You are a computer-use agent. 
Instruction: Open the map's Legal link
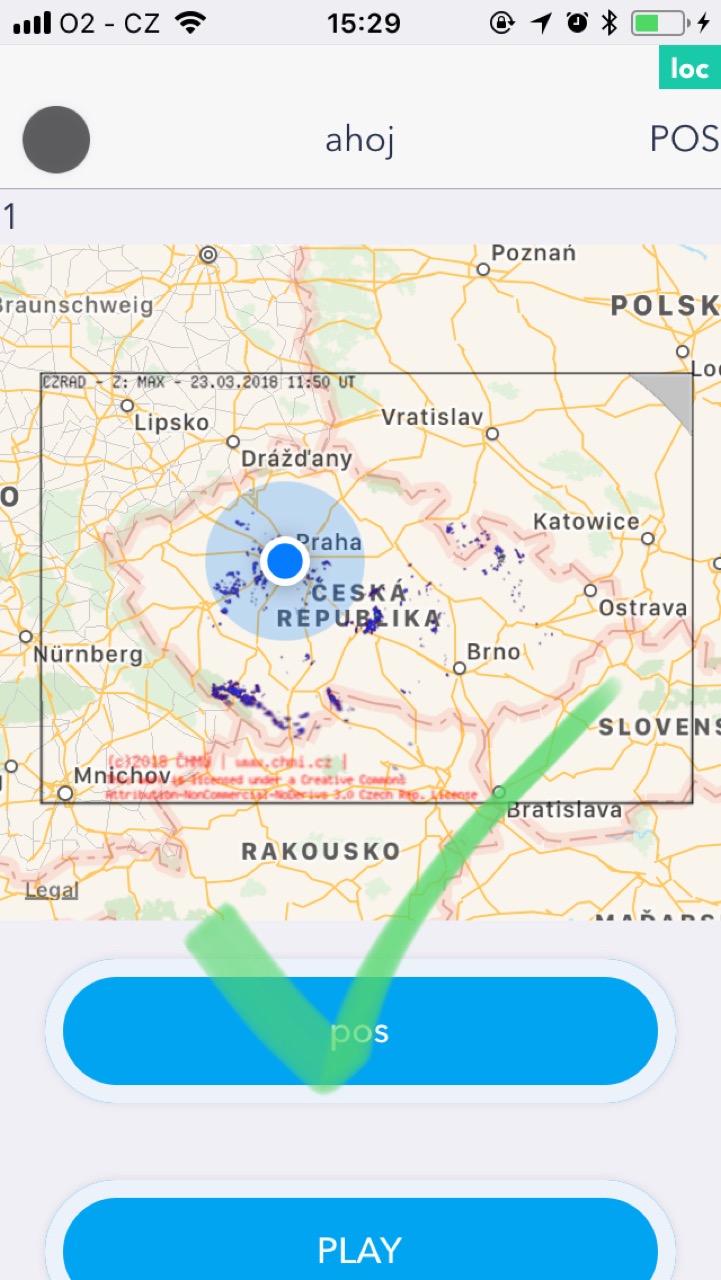[x=51, y=890]
